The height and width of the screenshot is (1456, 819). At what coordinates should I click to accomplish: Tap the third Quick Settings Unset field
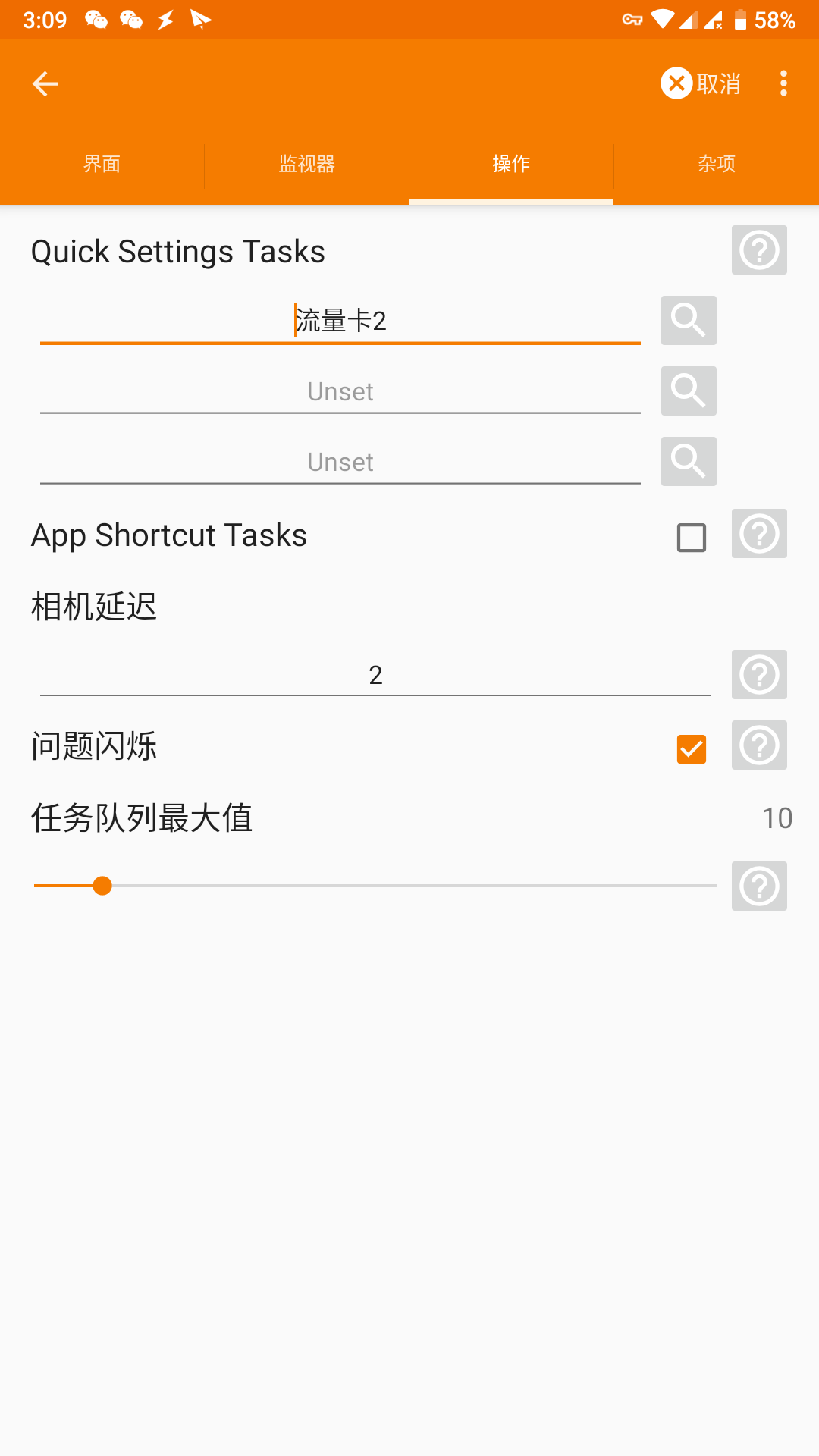point(340,462)
